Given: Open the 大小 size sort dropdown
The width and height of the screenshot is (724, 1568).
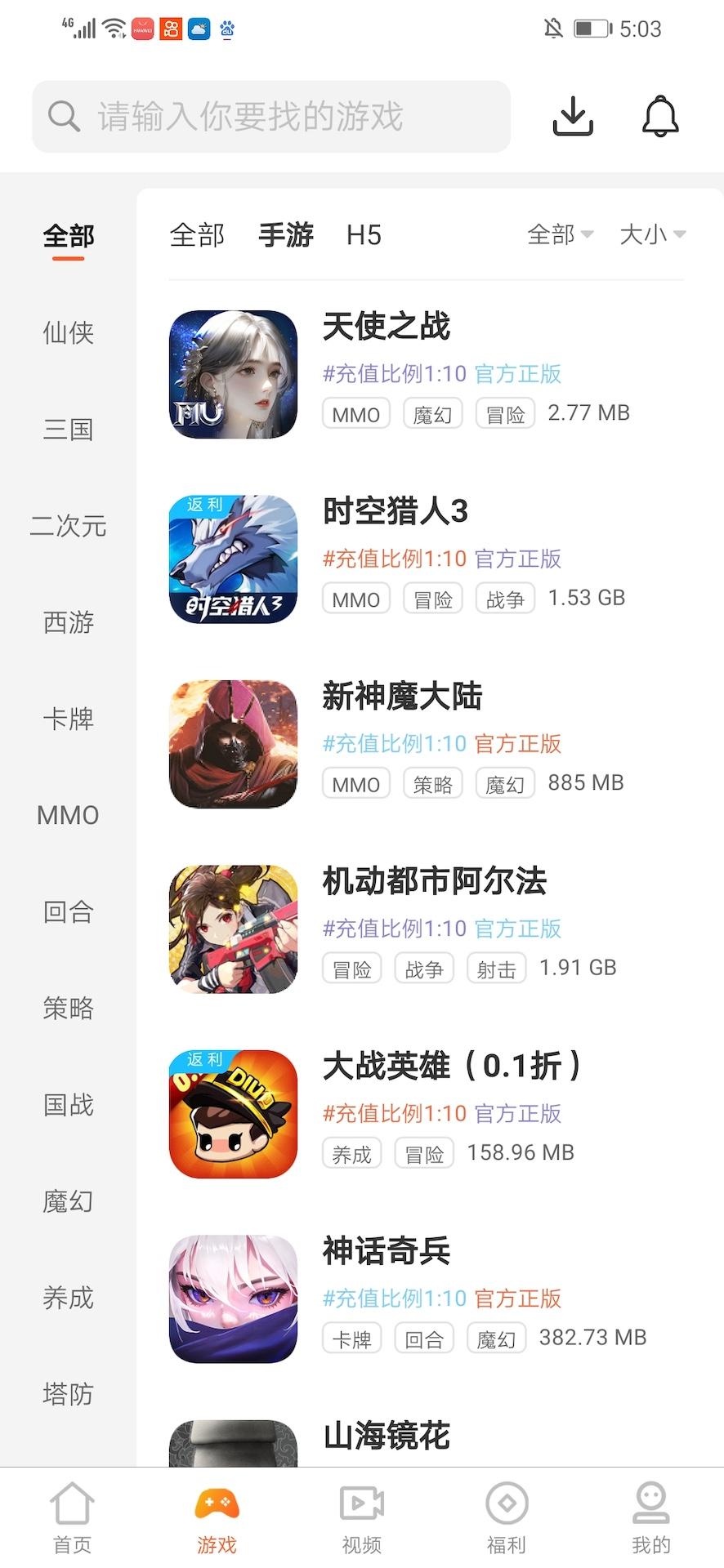Looking at the screenshot, I should 651,234.
